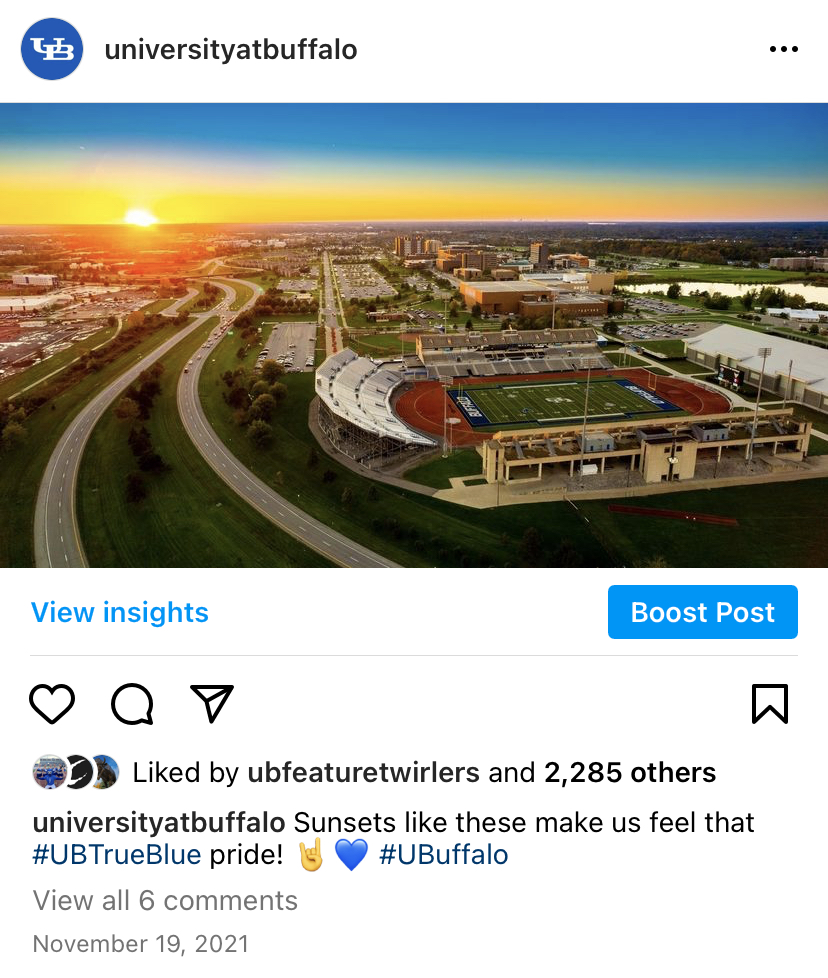Screen dimensions: 828x978
Task: Bookmark this post
Action: coord(769,704)
